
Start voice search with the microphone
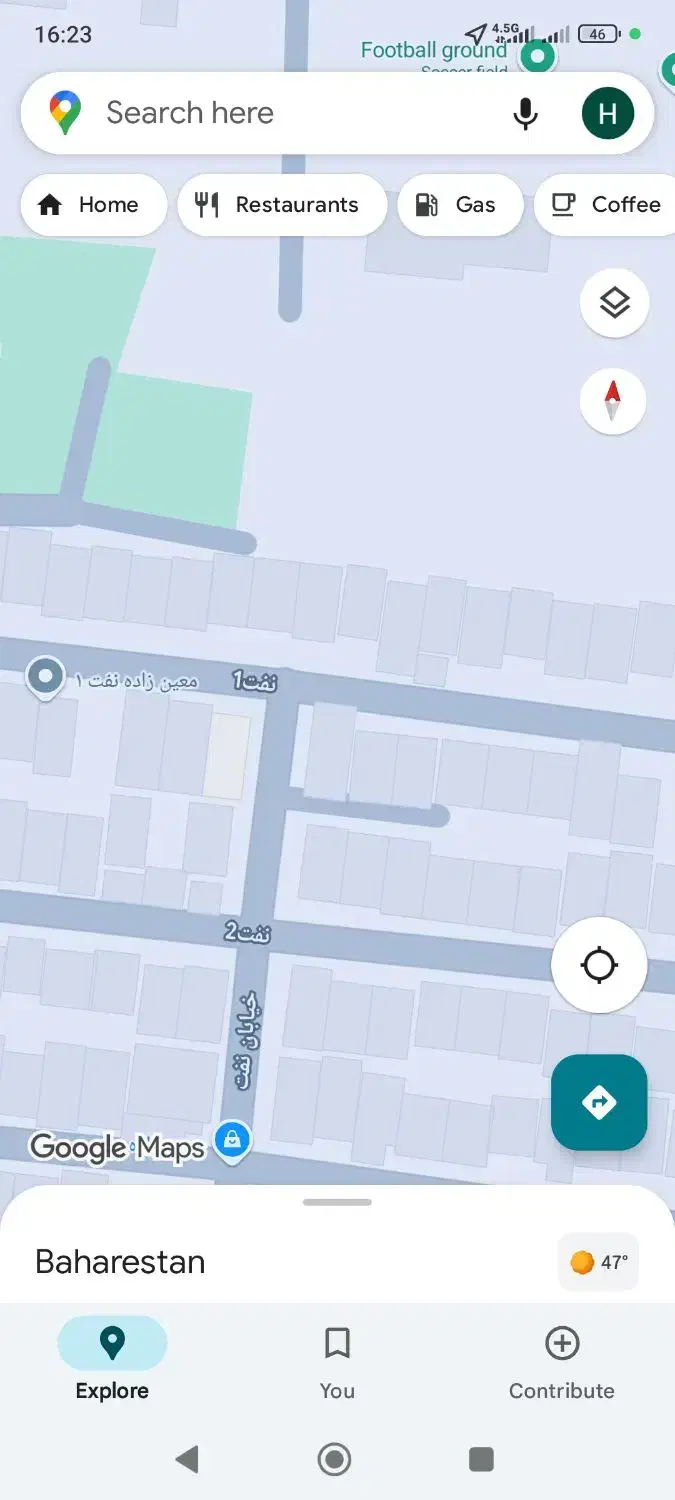(x=525, y=113)
